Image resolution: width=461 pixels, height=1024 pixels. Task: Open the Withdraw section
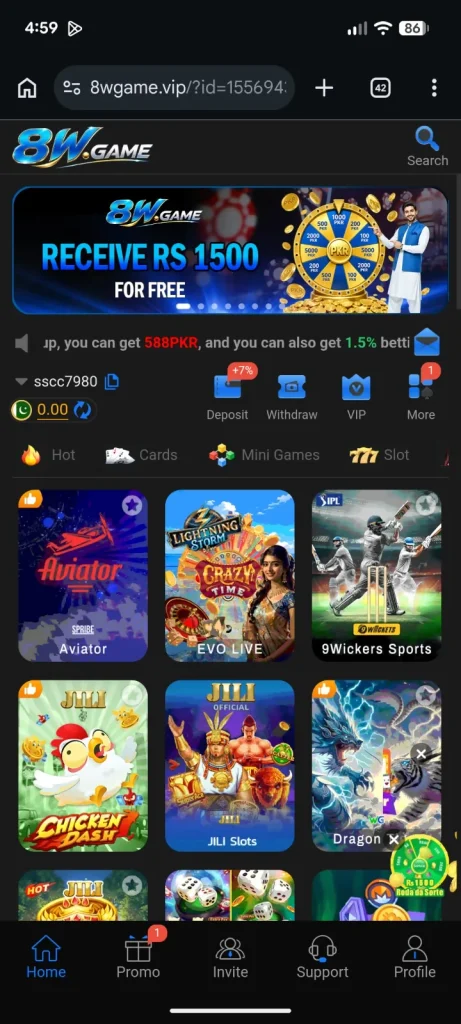coord(291,396)
